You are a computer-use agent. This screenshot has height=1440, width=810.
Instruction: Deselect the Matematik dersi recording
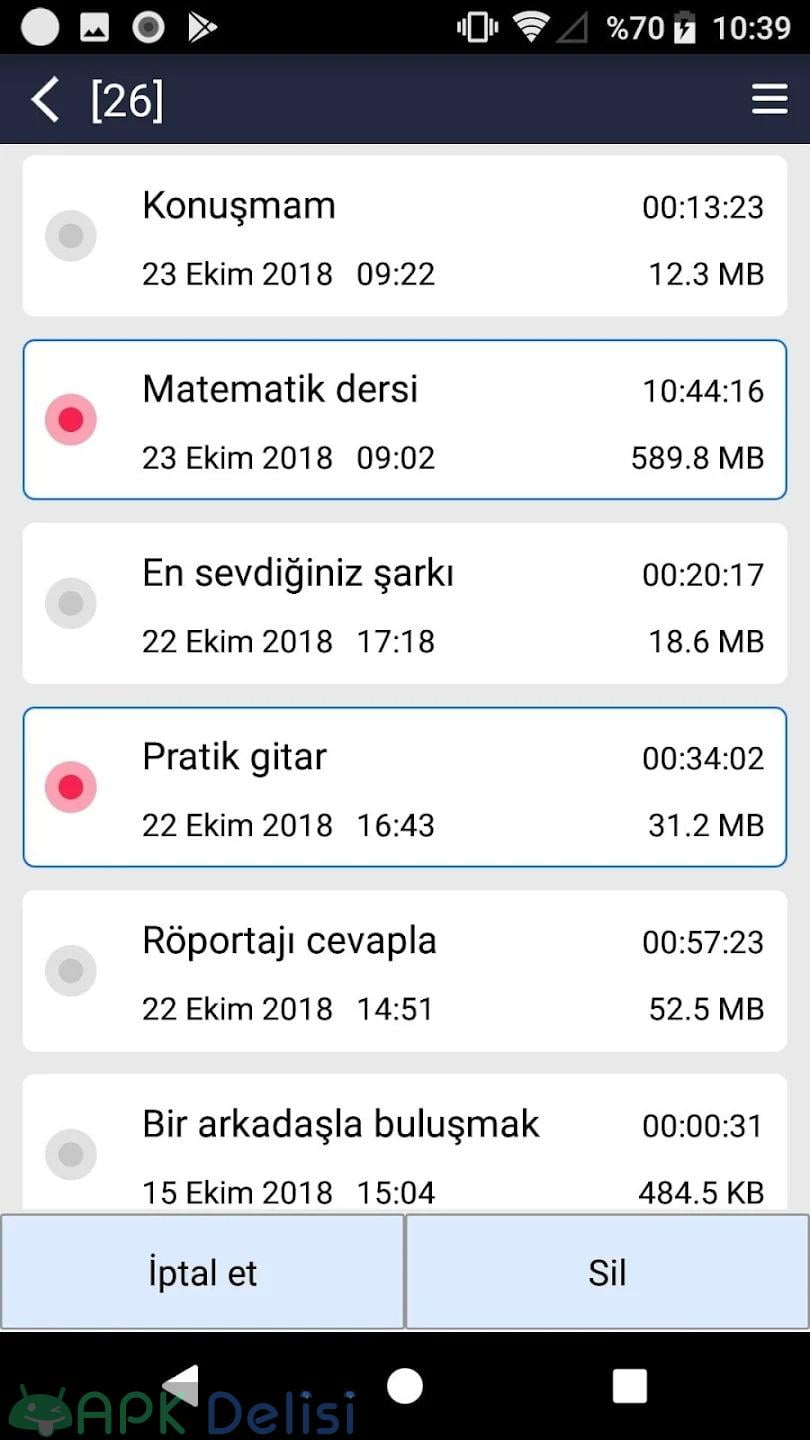(x=71, y=420)
